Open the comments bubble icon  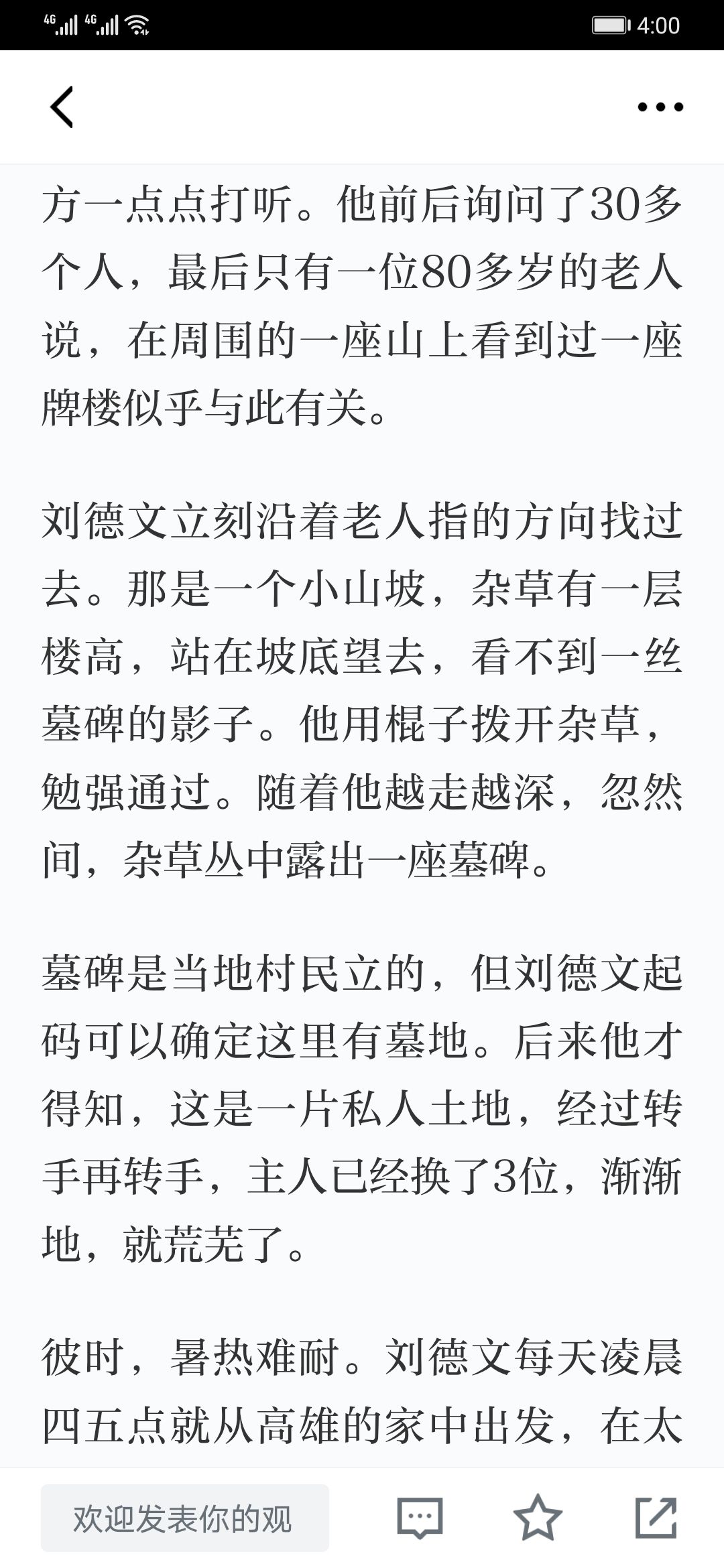(x=420, y=1518)
